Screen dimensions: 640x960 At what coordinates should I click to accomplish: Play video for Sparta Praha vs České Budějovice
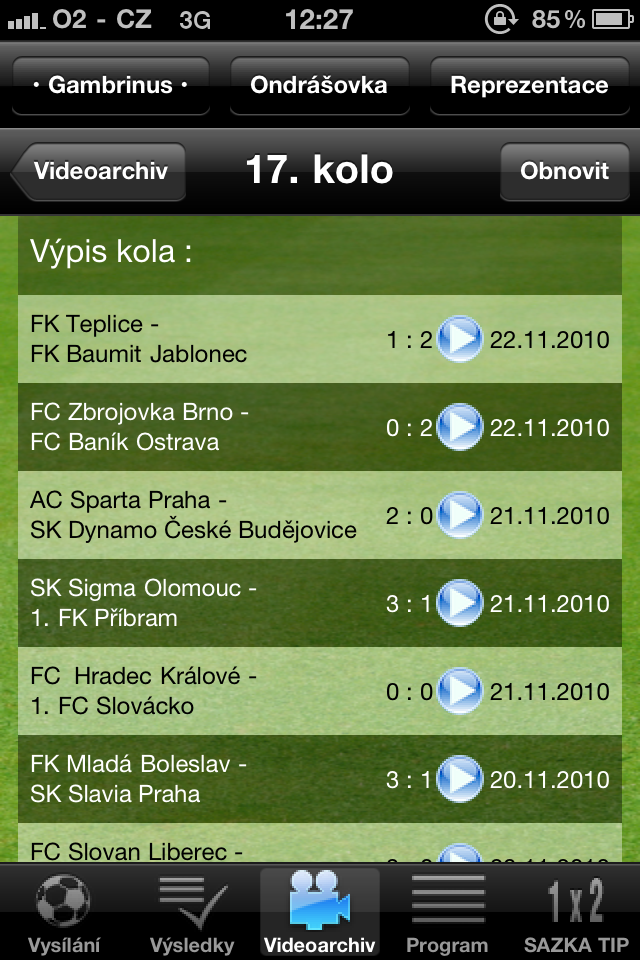pyautogui.click(x=460, y=515)
